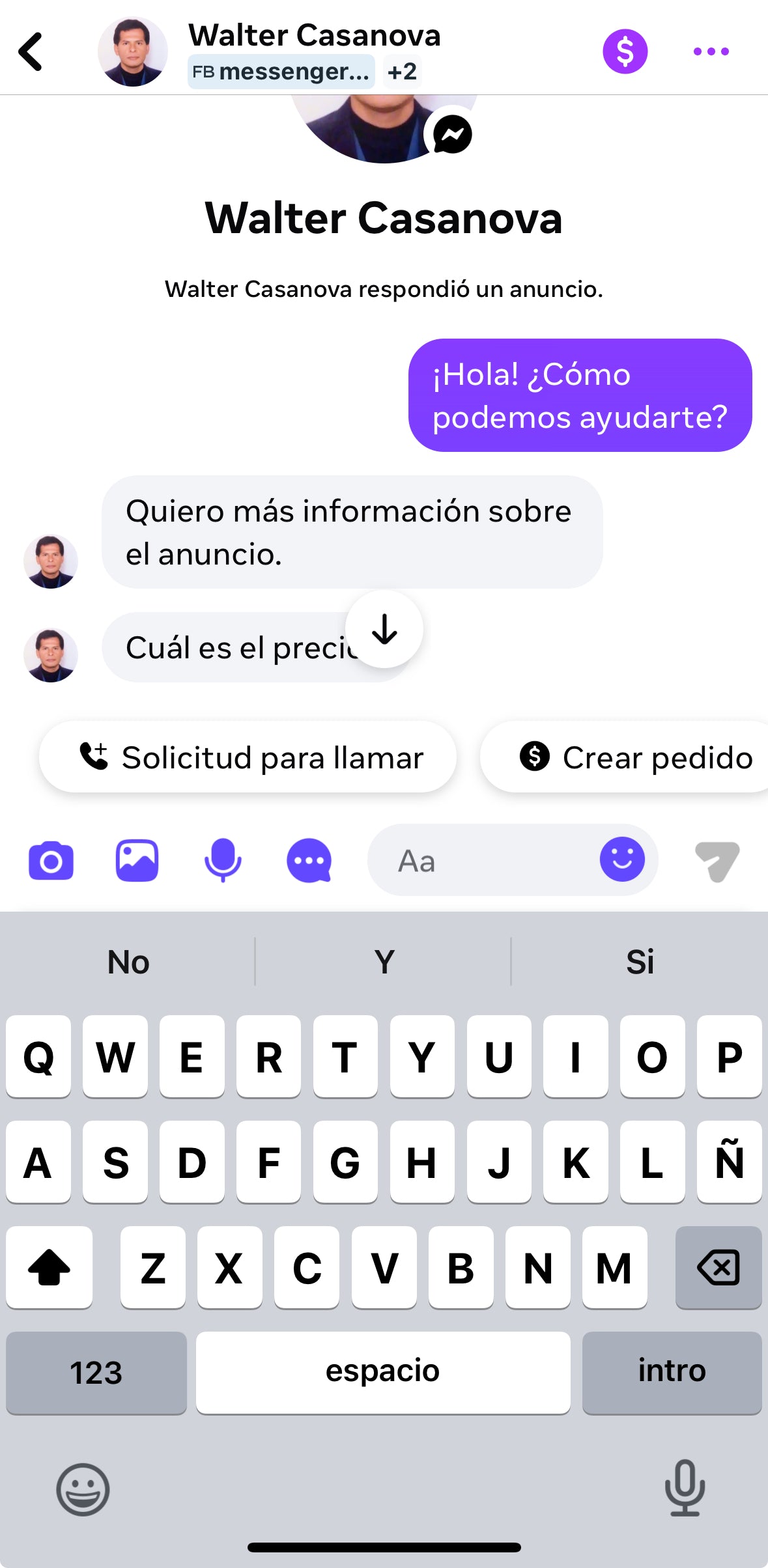Record a voice message with the microphone icon

click(x=223, y=860)
